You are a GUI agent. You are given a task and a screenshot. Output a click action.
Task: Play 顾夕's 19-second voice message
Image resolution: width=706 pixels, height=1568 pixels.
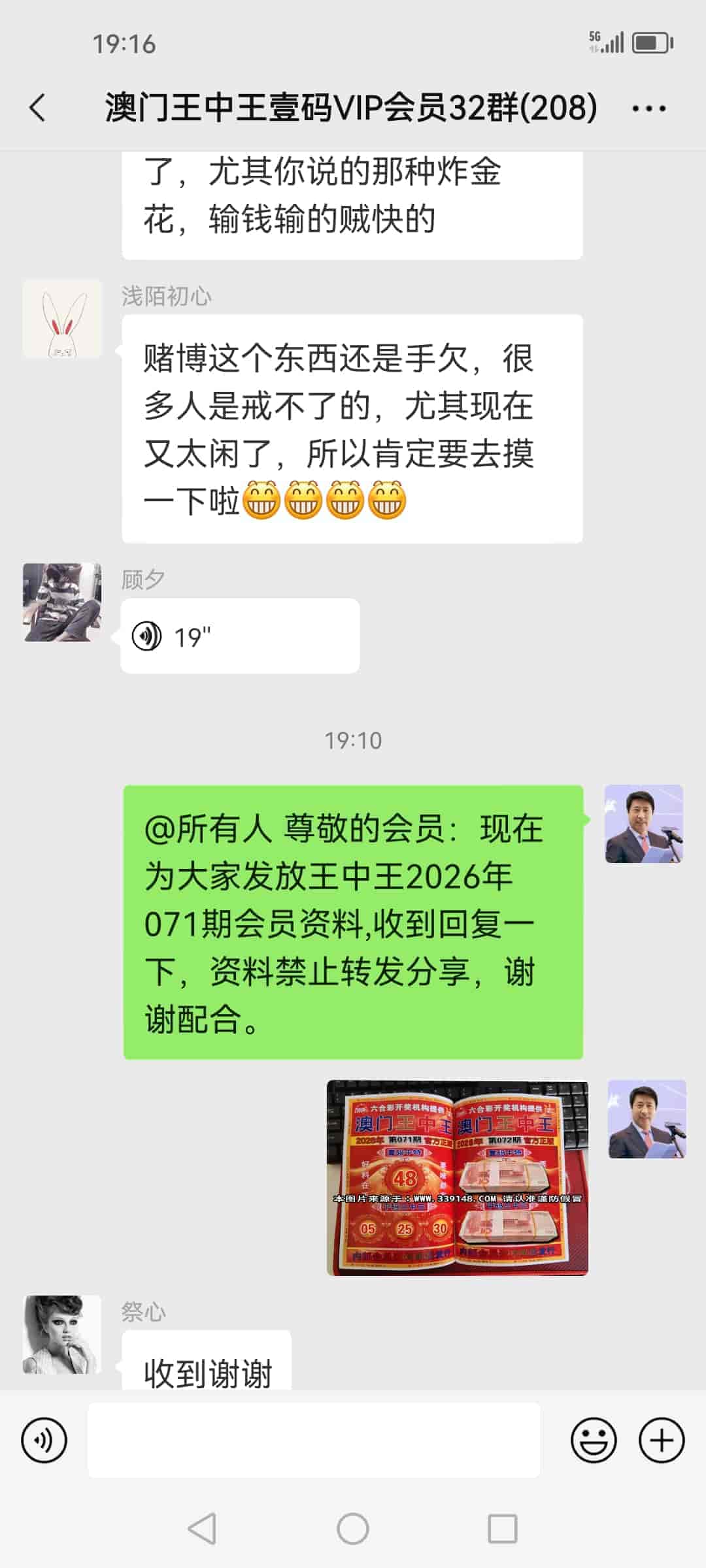click(x=239, y=636)
